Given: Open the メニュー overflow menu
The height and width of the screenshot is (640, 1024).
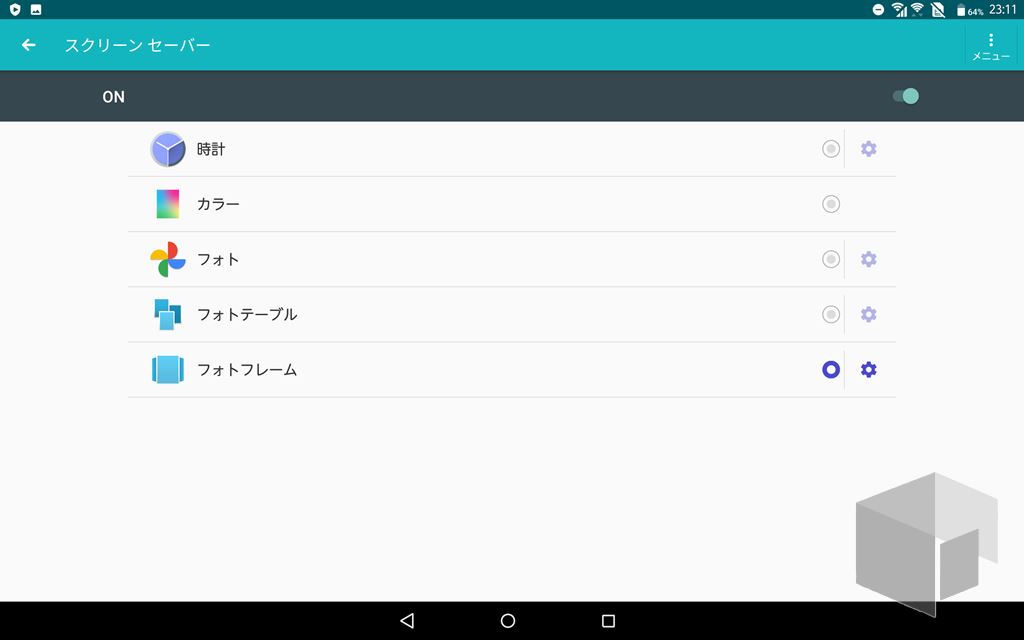Looking at the screenshot, I should click(991, 46).
